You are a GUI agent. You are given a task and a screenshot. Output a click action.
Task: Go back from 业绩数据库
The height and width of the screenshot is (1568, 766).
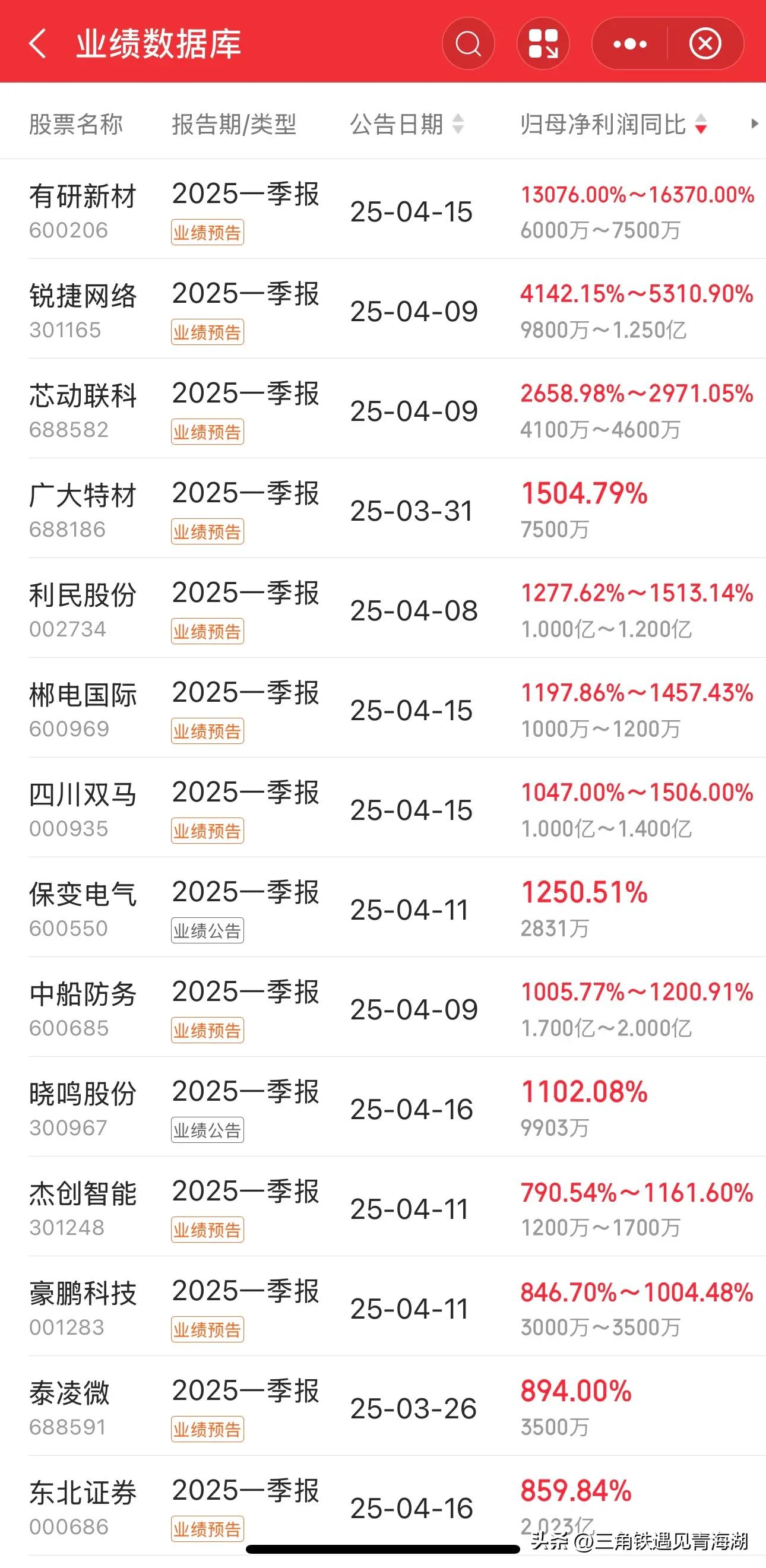point(38,44)
